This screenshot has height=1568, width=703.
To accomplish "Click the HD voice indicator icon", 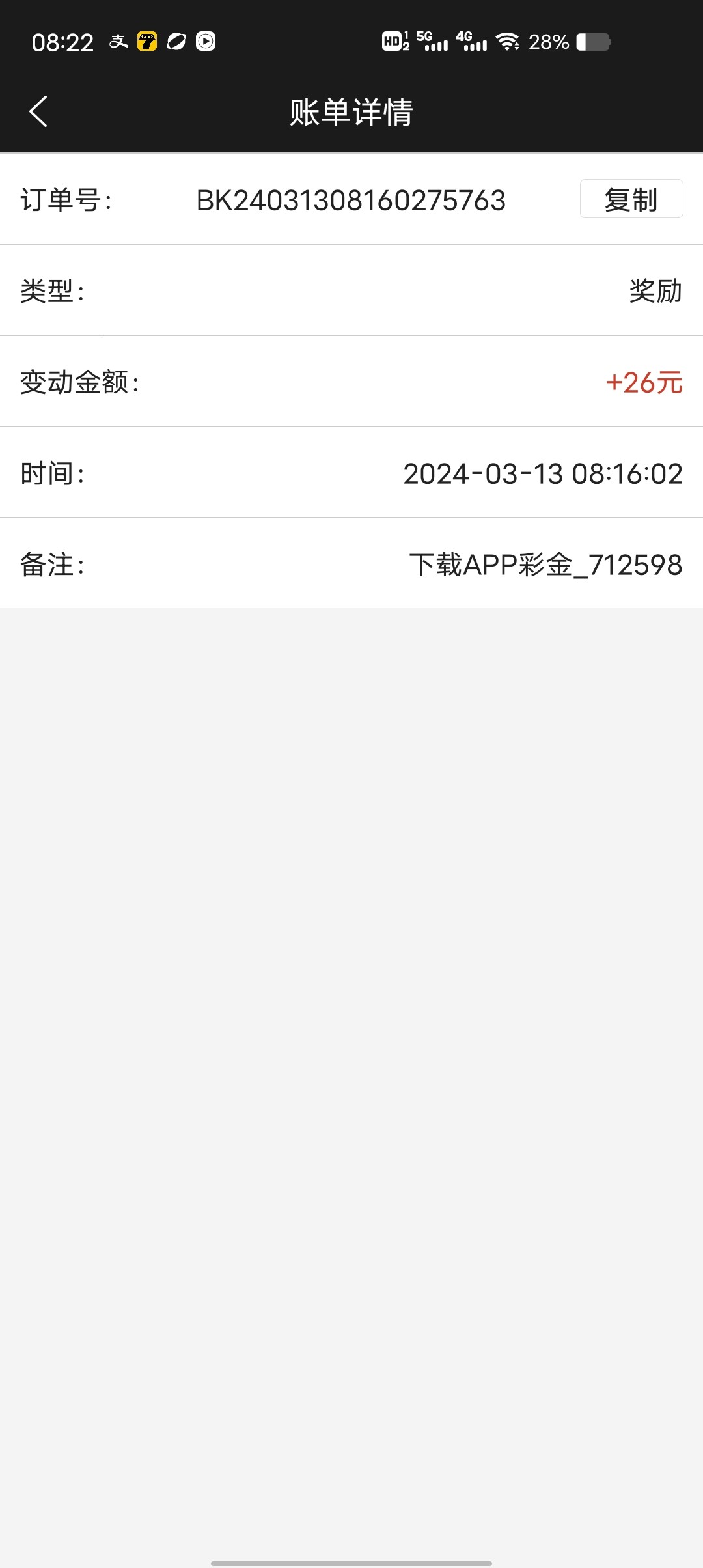I will [393, 42].
